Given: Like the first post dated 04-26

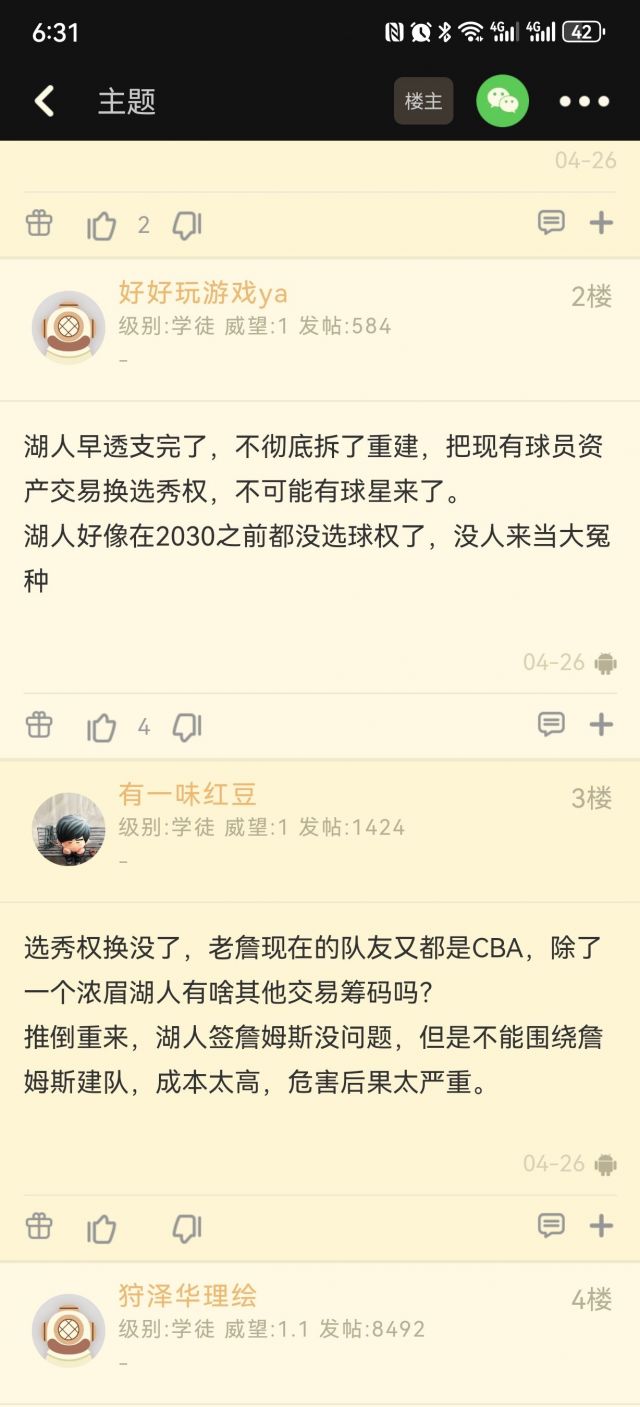Looking at the screenshot, I should (x=102, y=226).
